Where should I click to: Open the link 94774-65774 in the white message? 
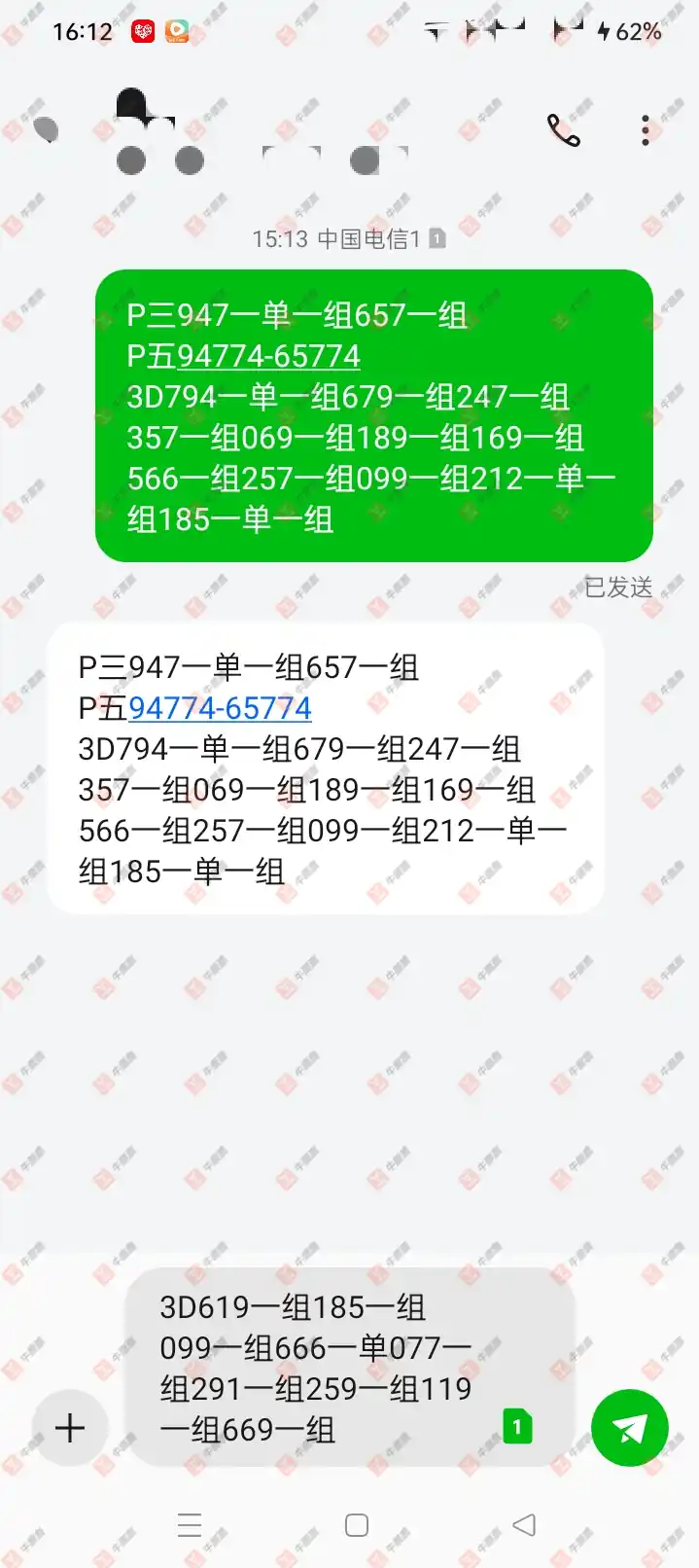220,708
